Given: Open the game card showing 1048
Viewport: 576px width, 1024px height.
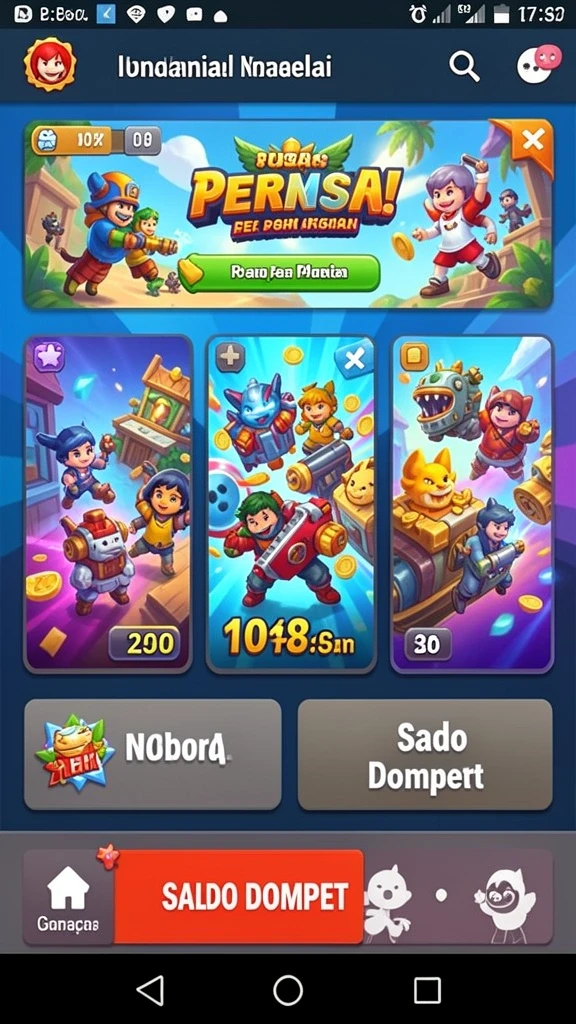Looking at the screenshot, I should [291, 504].
